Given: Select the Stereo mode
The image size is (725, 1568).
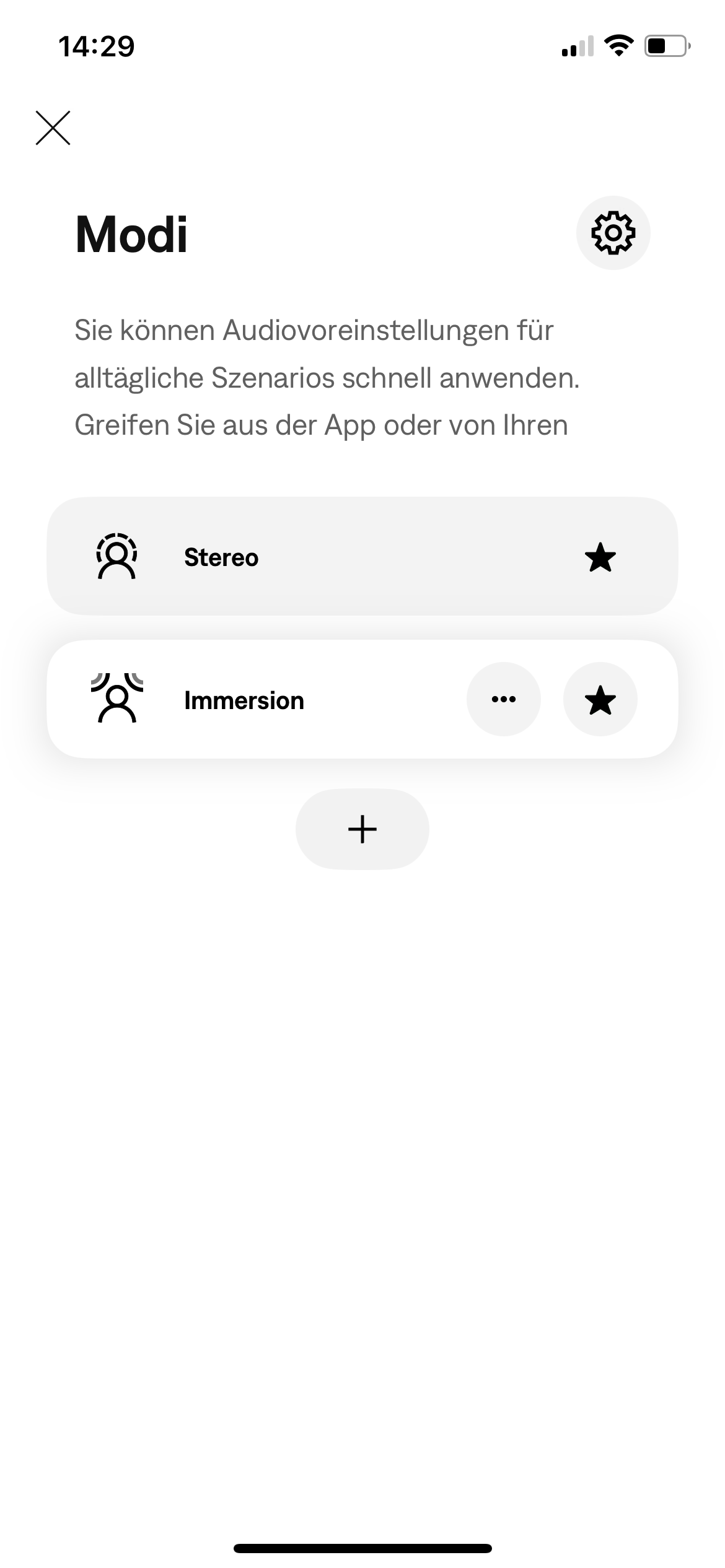Looking at the screenshot, I should coord(310,557).
